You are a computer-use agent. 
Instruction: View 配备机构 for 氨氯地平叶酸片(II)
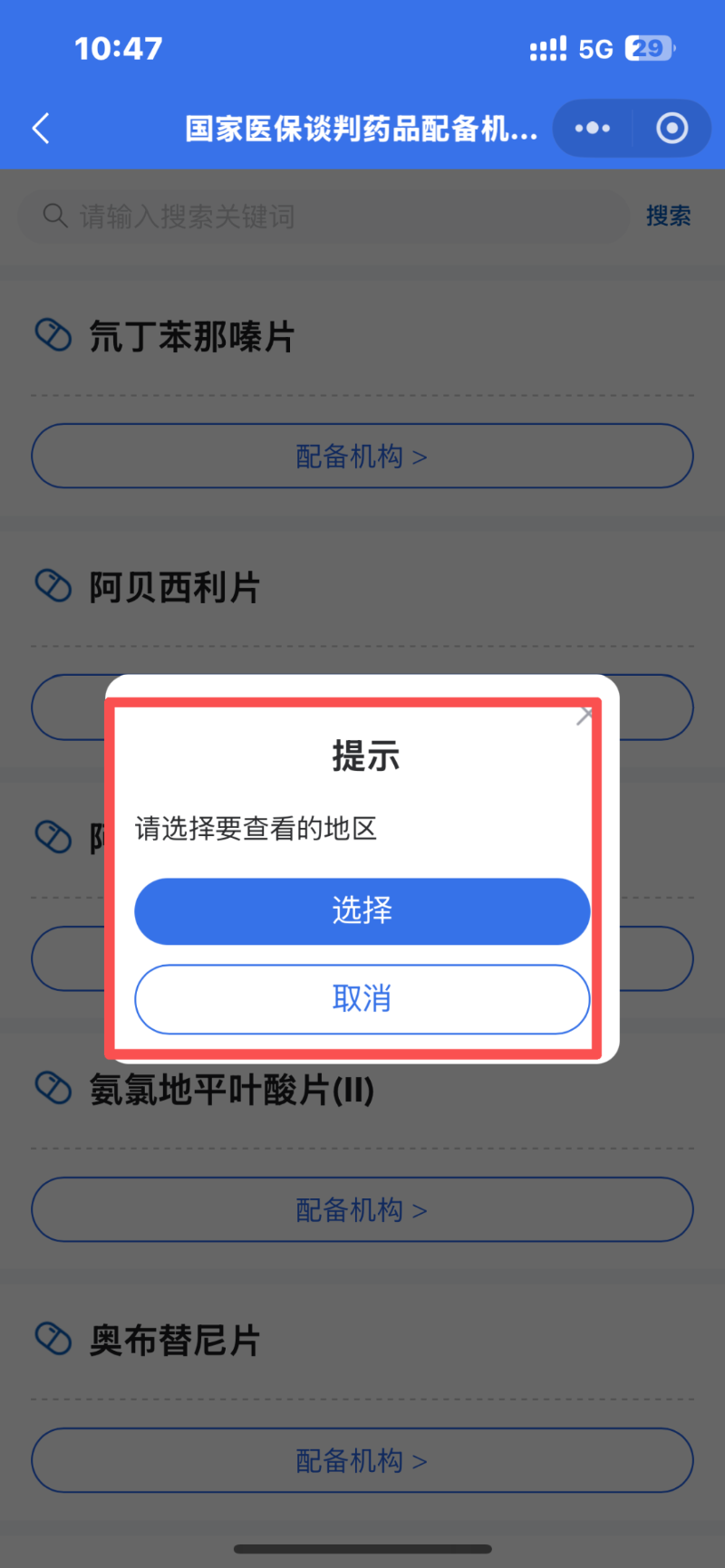tap(362, 1209)
